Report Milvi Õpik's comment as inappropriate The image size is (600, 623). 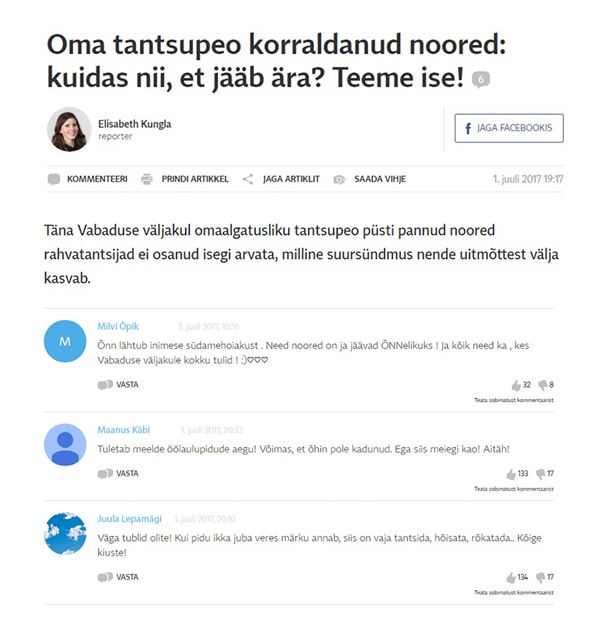514,400
